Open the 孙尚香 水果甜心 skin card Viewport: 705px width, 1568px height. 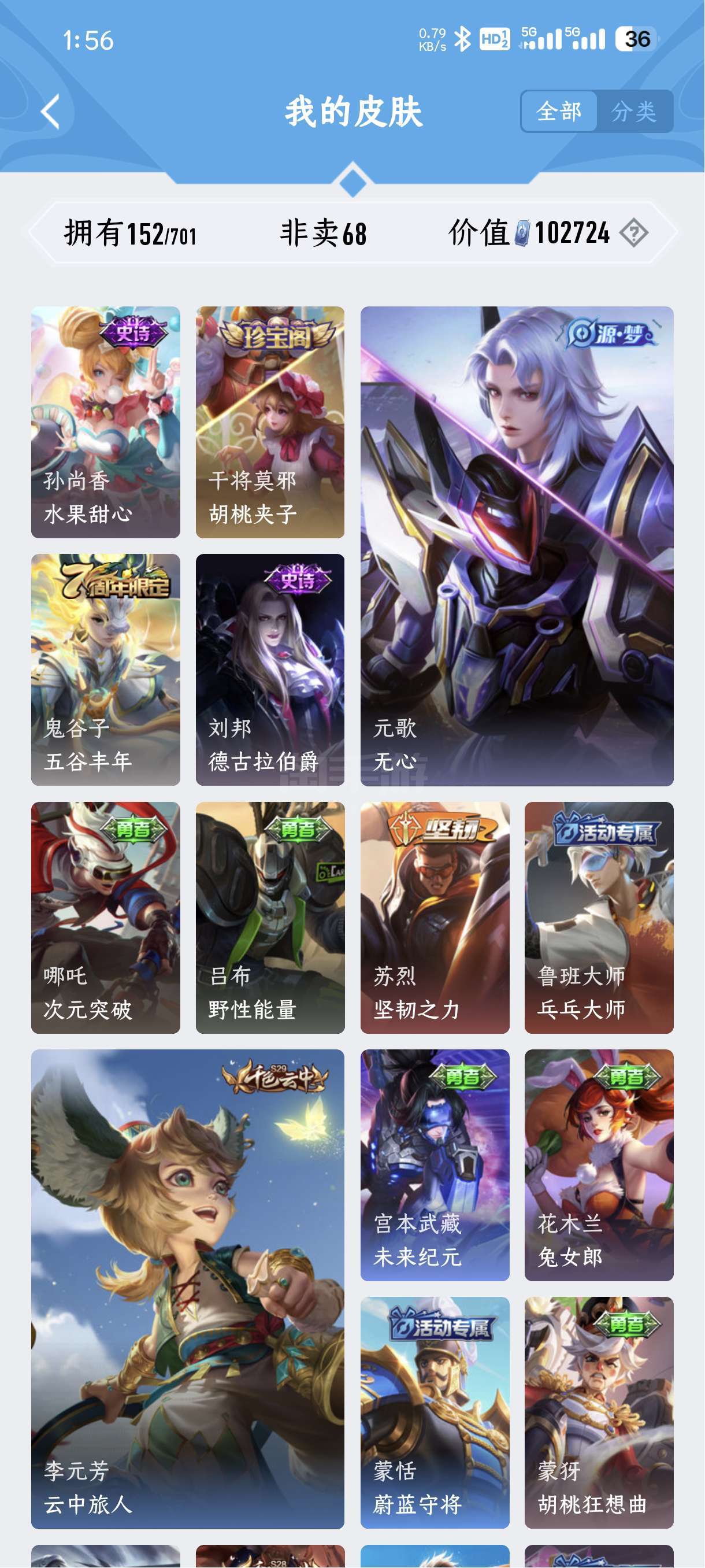(x=106, y=422)
